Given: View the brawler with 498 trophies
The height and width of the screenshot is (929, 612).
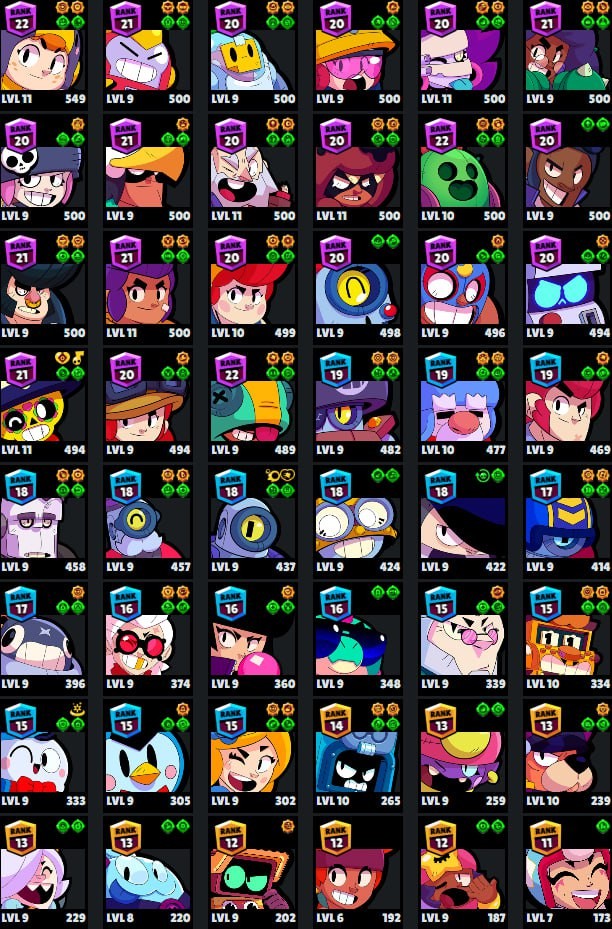Looking at the screenshot, I should pos(358,287).
